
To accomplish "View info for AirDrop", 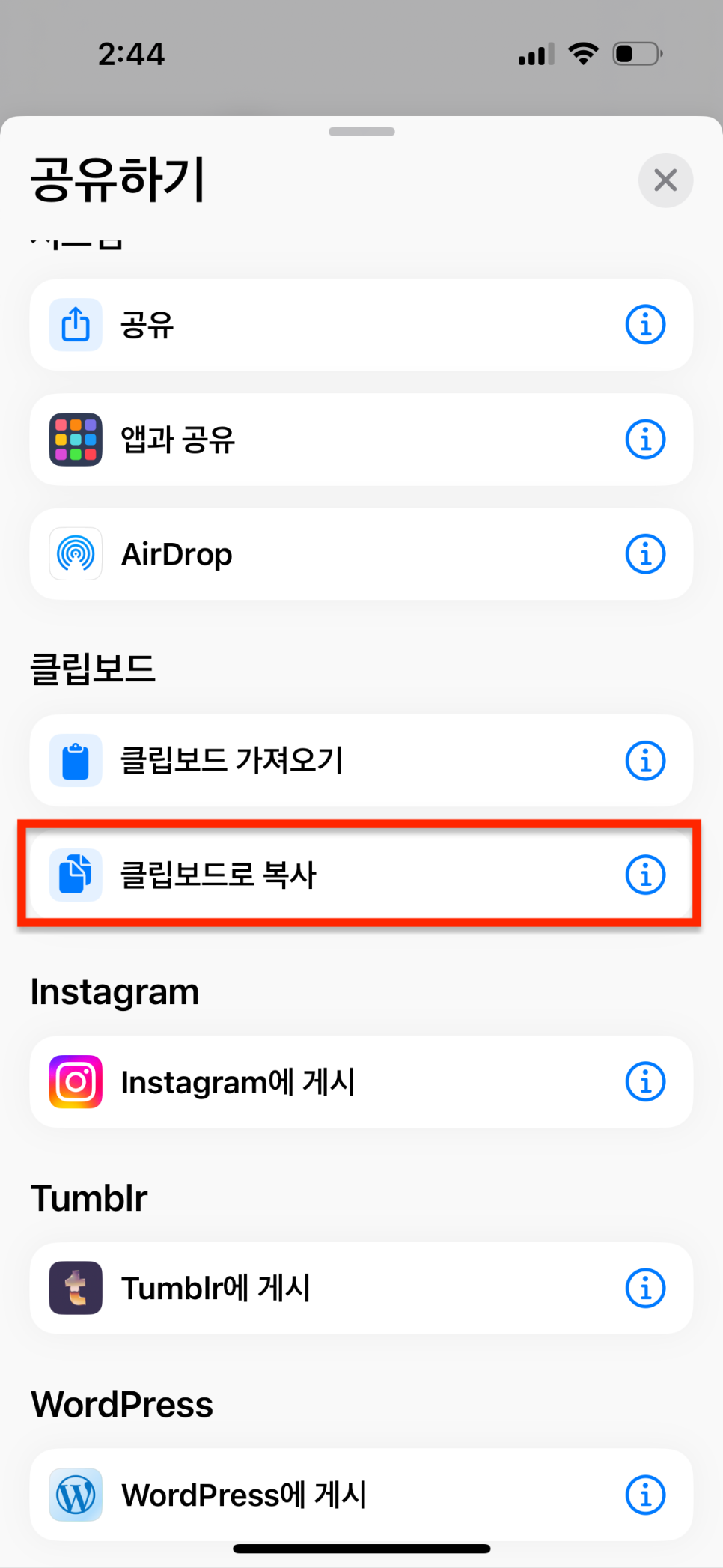I will coord(645,554).
